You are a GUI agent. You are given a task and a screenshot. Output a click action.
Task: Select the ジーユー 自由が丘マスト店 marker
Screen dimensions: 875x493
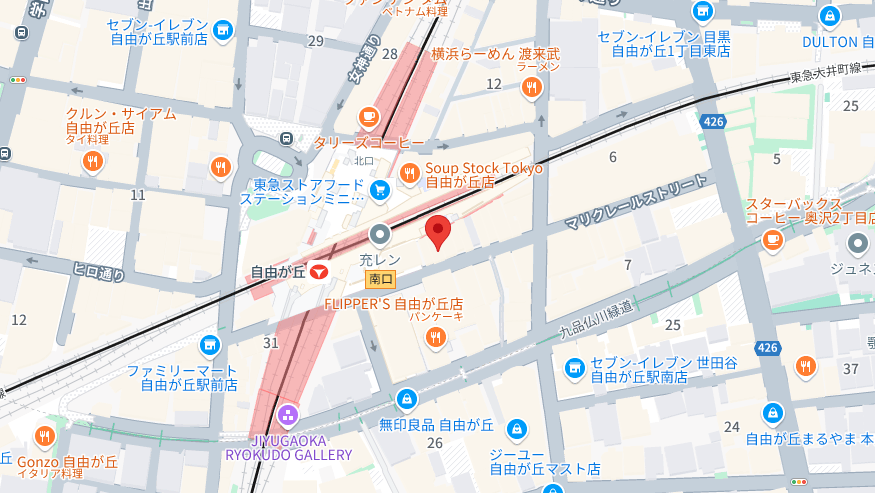click(516, 428)
